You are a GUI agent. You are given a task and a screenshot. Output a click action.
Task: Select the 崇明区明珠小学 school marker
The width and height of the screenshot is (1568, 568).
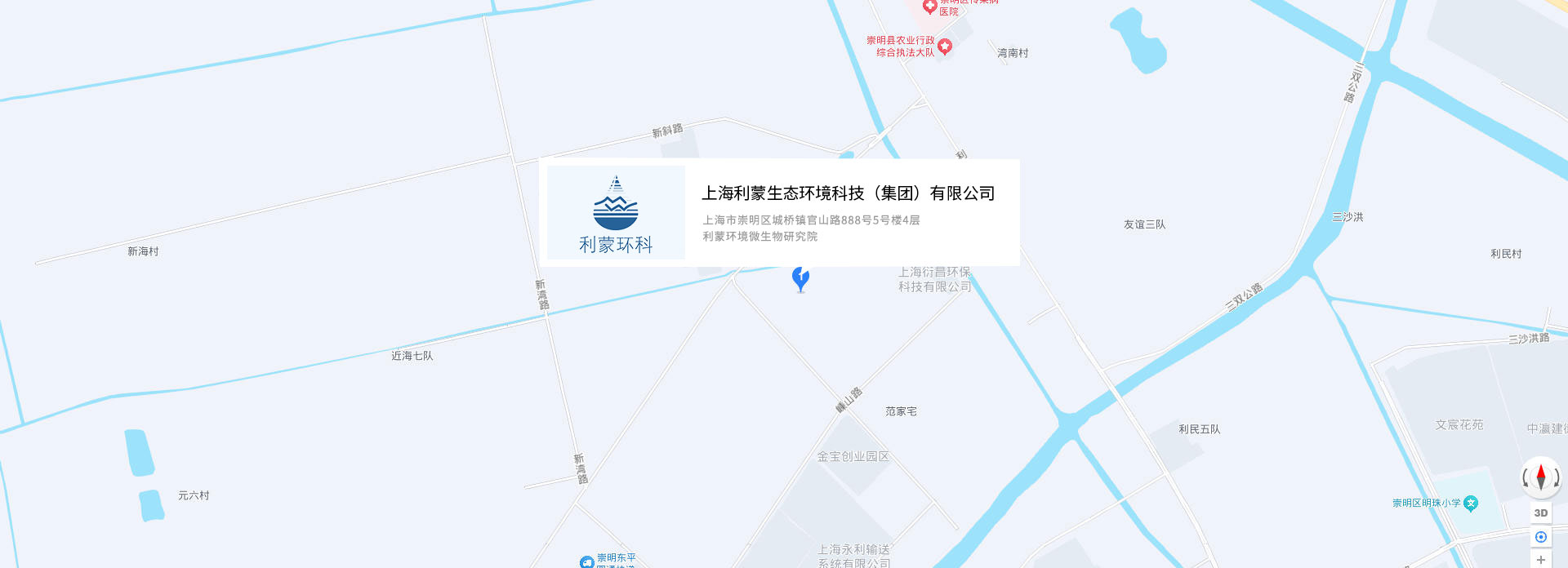tap(1471, 504)
